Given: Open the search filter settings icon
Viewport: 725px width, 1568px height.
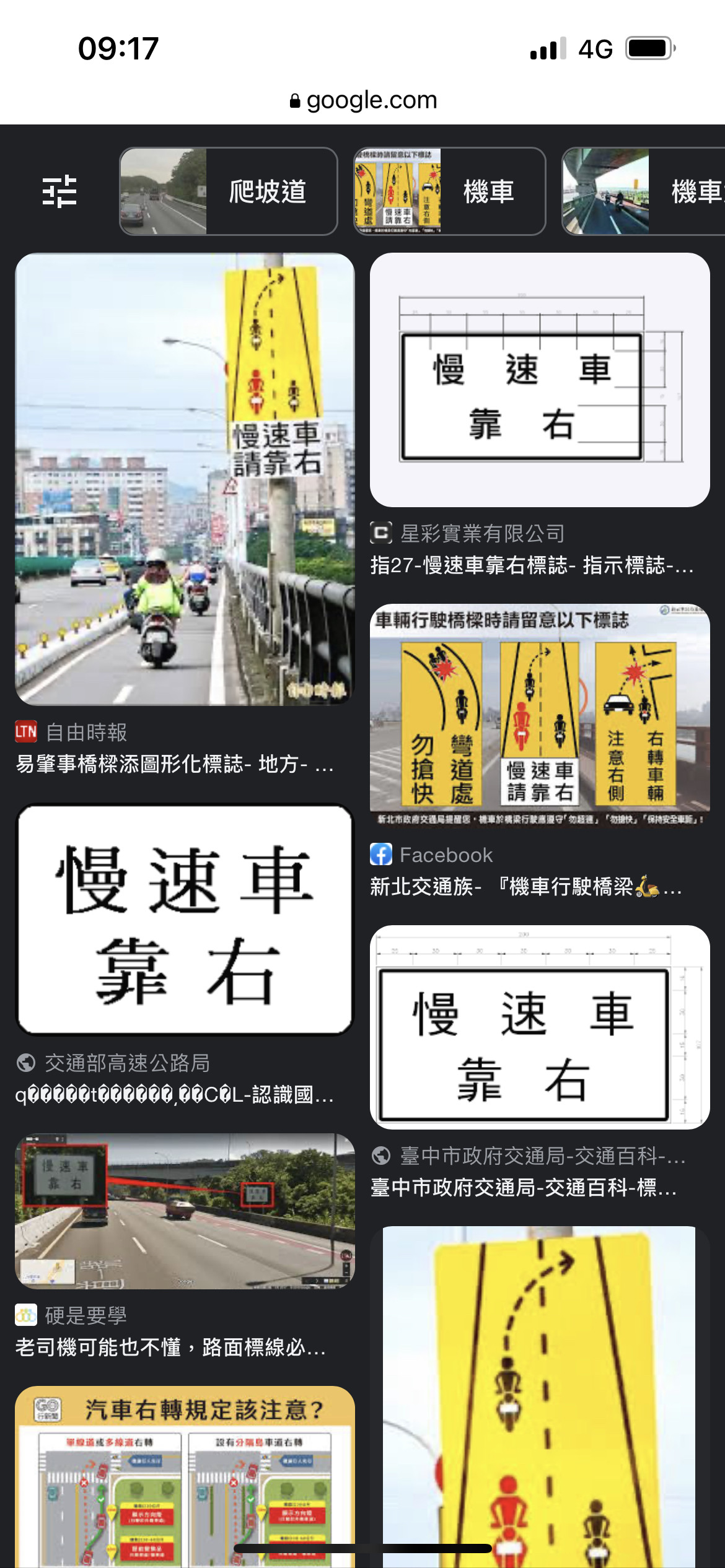Looking at the screenshot, I should [59, 191].
